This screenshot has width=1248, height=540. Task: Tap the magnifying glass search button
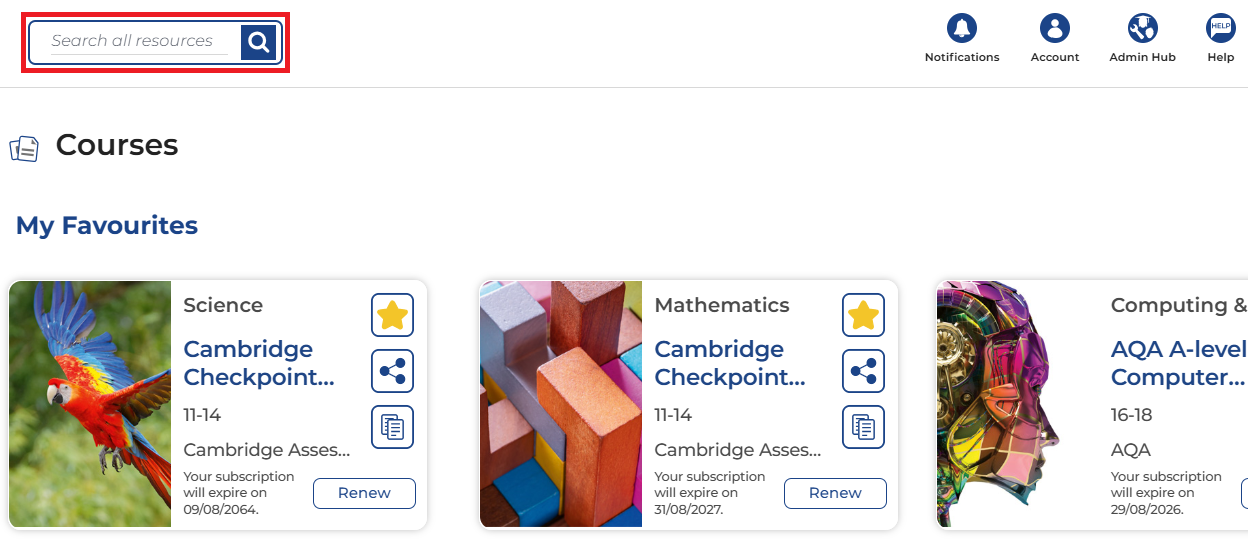tap(258, 42)
